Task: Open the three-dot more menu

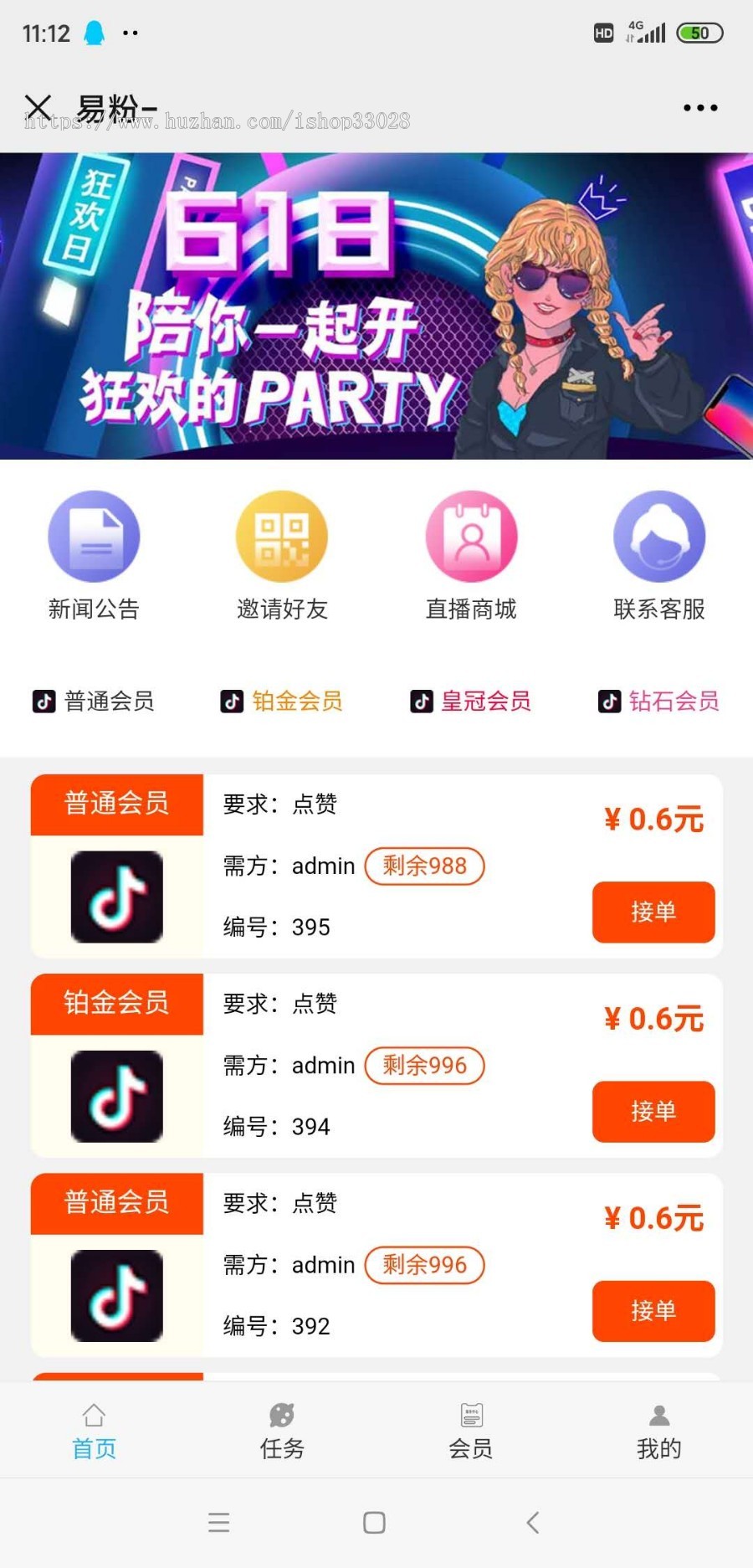Action: tap(699, 107)
